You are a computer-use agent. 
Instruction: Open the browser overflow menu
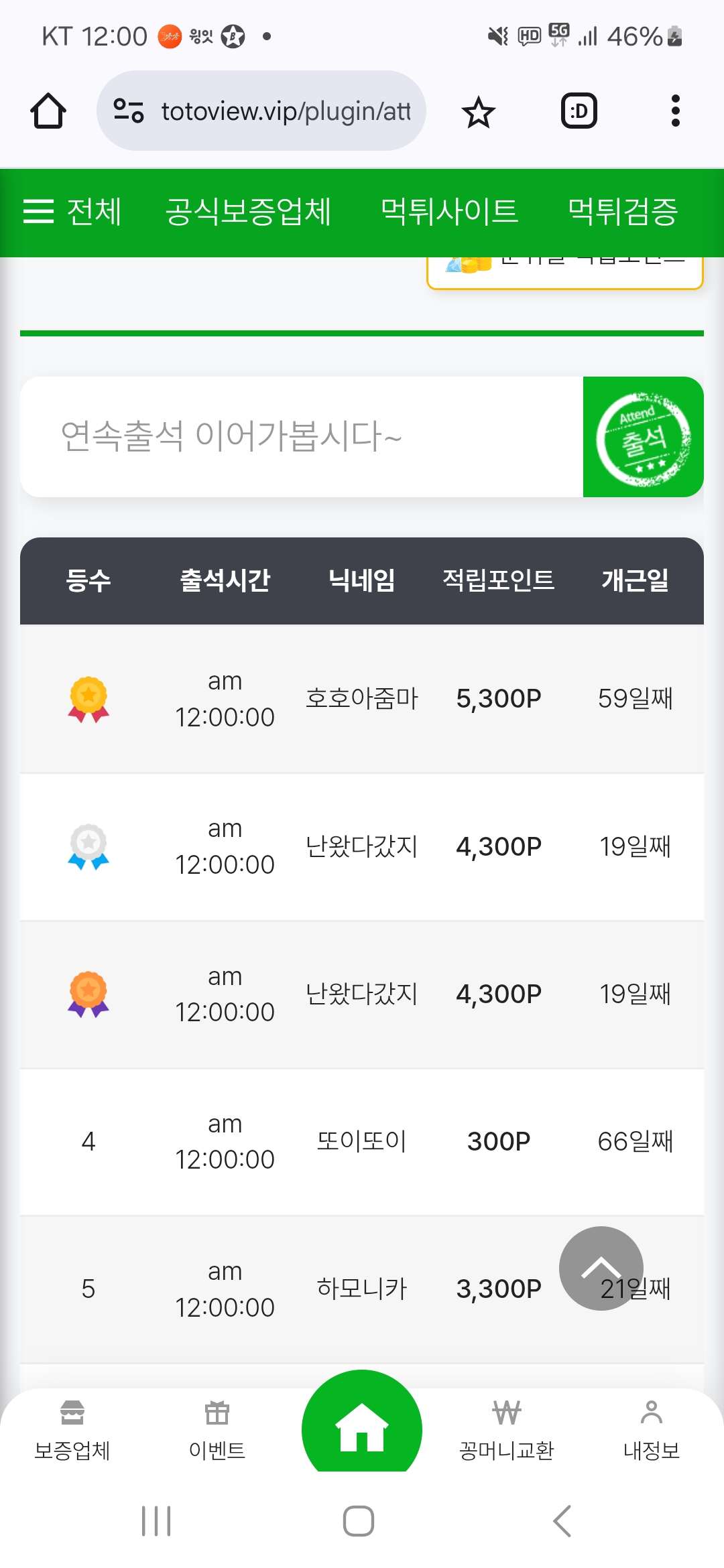(x=676, y=111)
